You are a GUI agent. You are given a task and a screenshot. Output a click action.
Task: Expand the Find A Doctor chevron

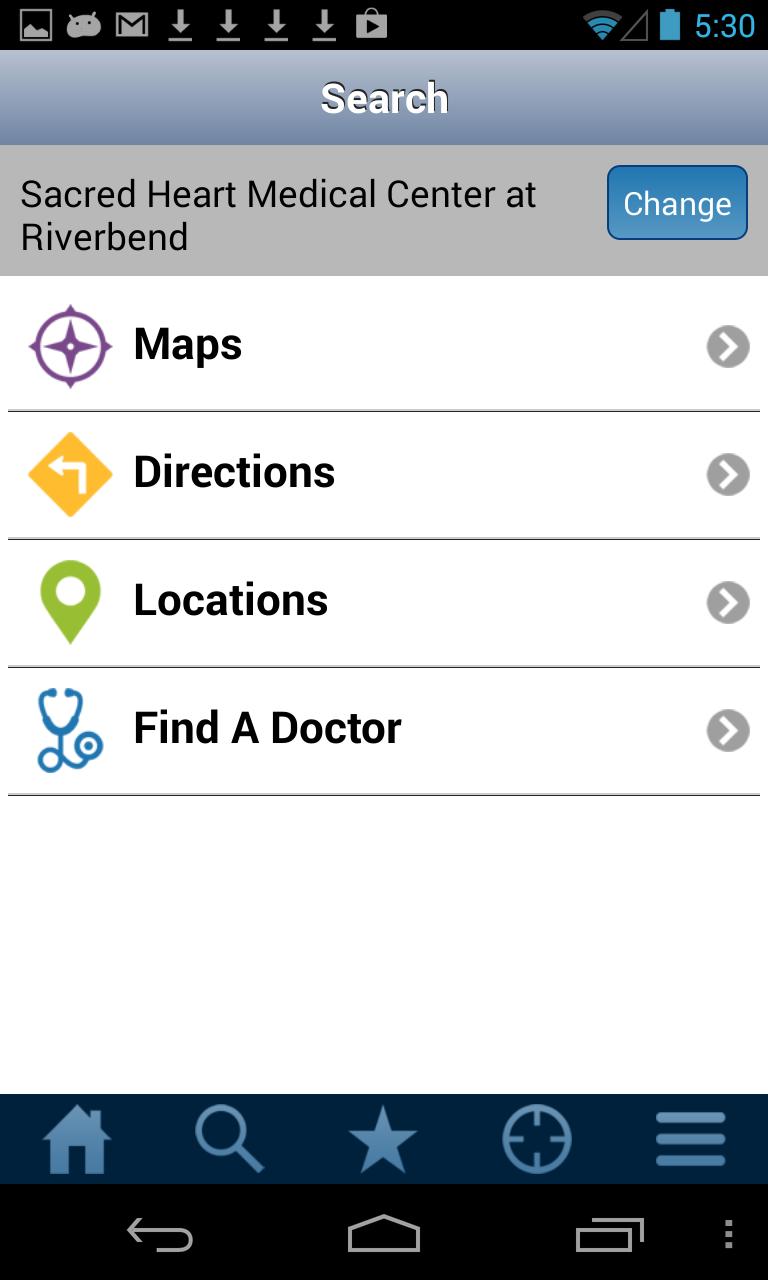pyautogui.click(x=728, y=731)
